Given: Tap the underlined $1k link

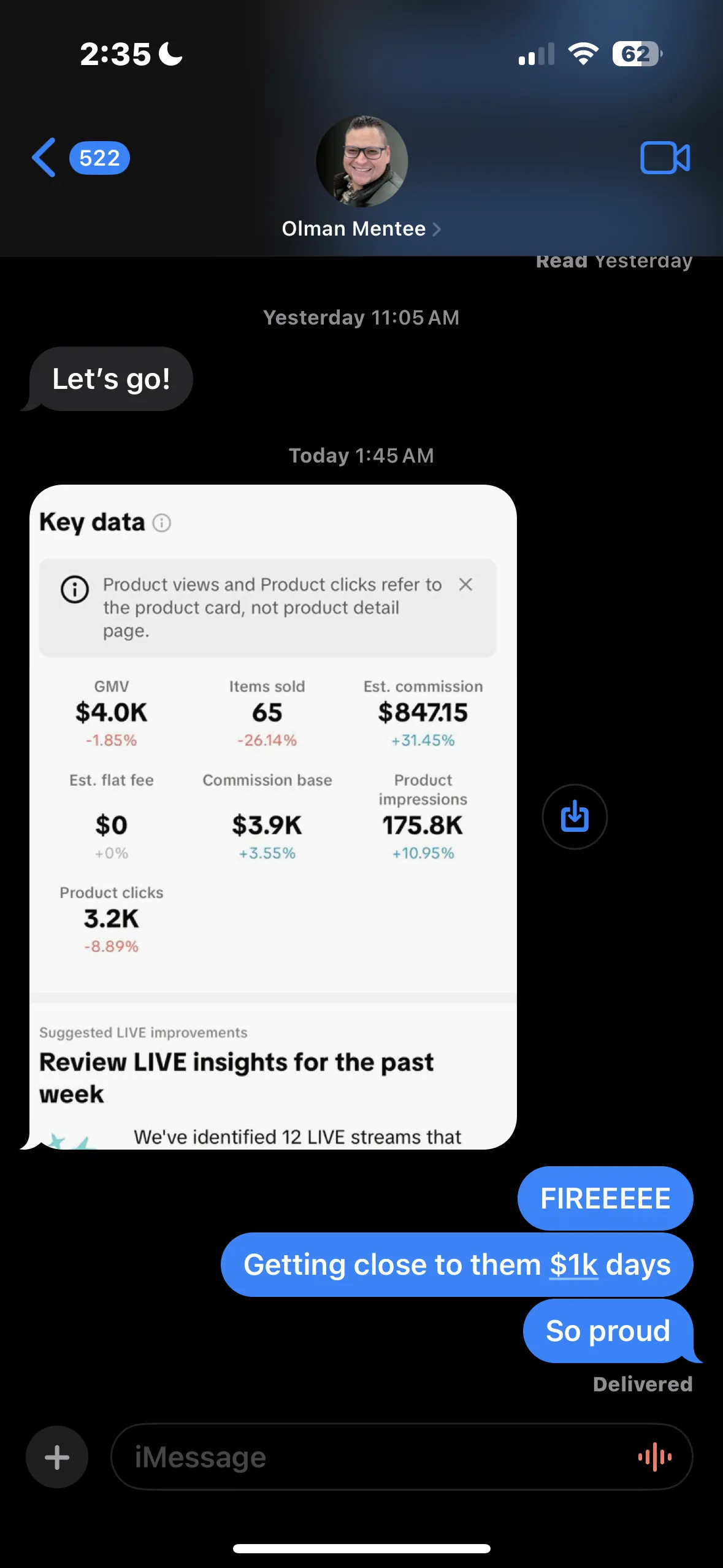Looking at the screenshot, I should point(573,1265).
